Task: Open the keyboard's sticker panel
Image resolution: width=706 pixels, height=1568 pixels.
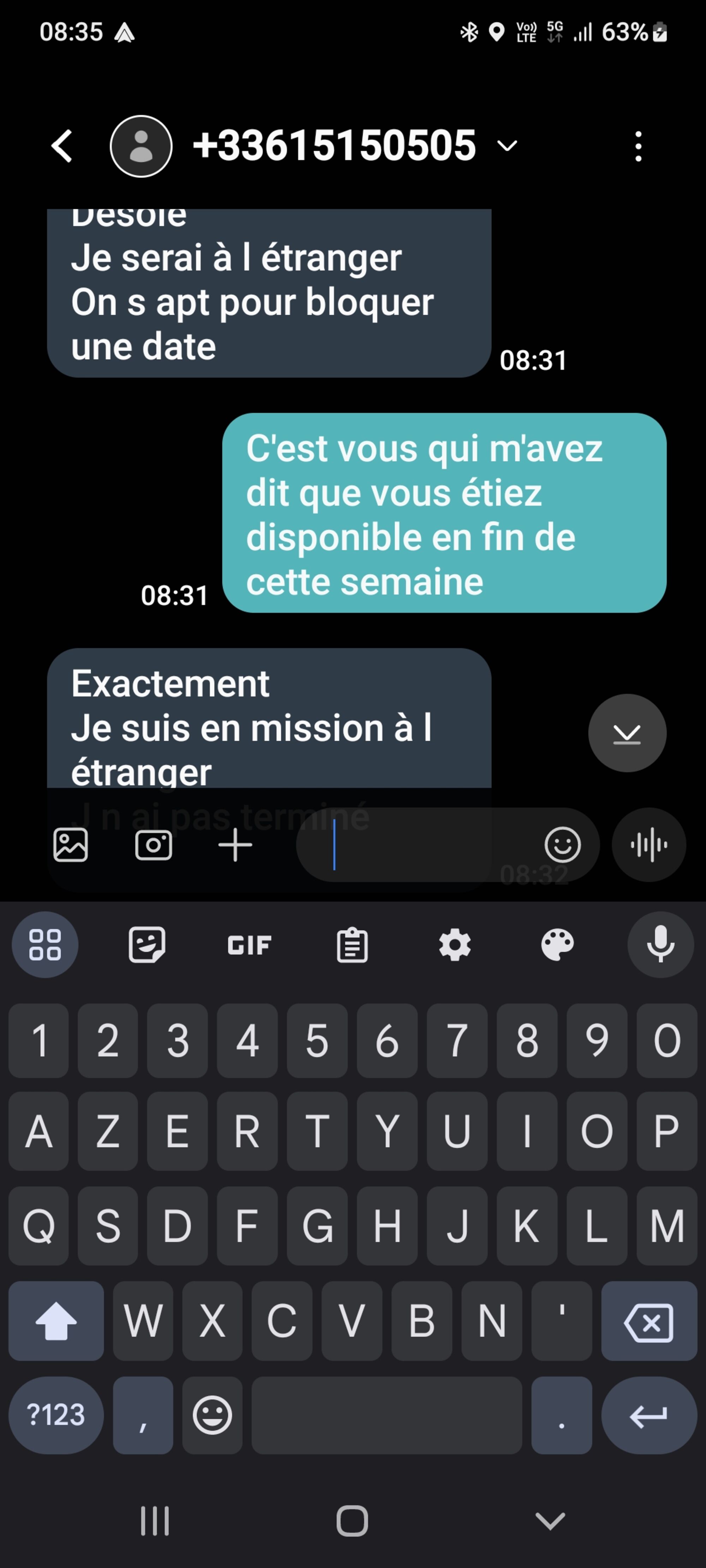Action: [x=147, y=945]
